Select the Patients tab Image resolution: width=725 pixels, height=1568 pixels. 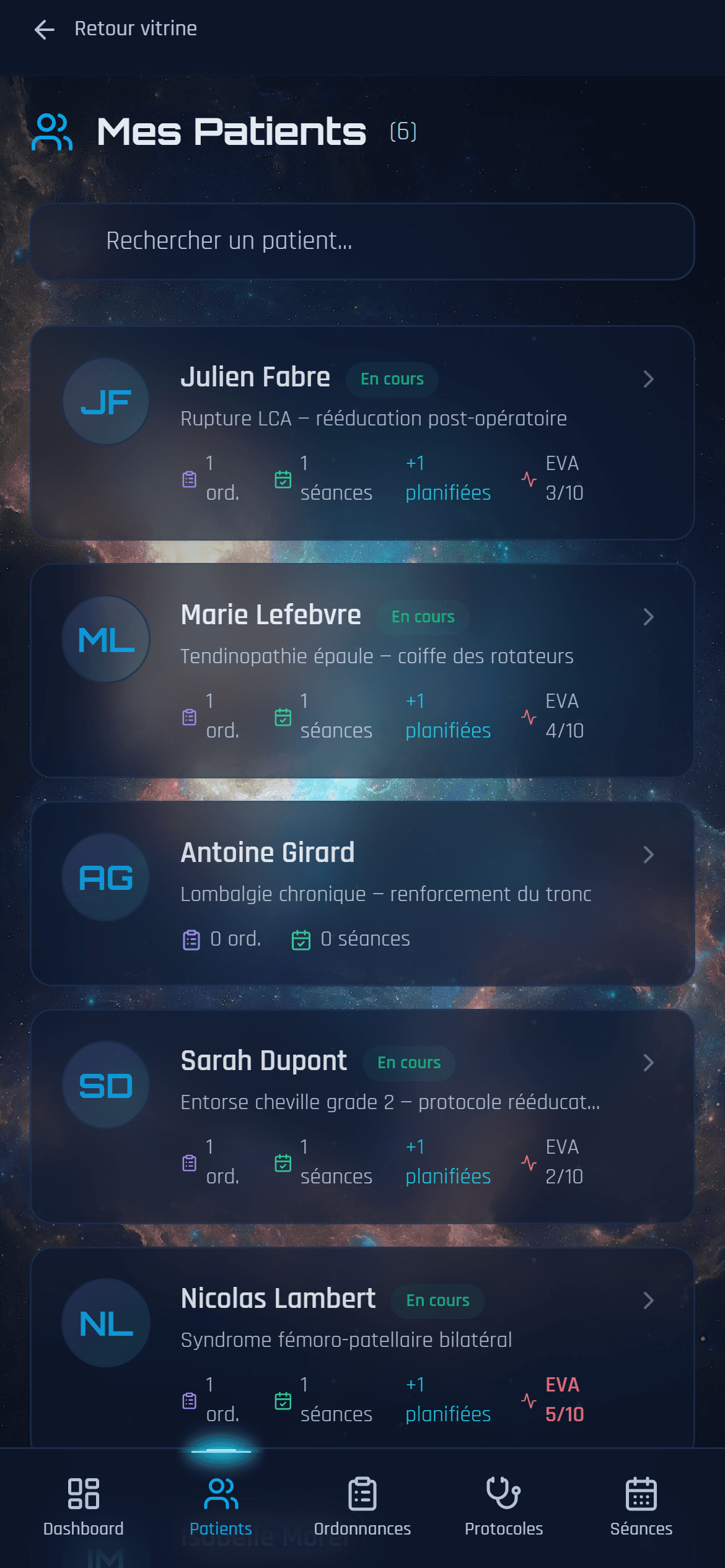221,1506
